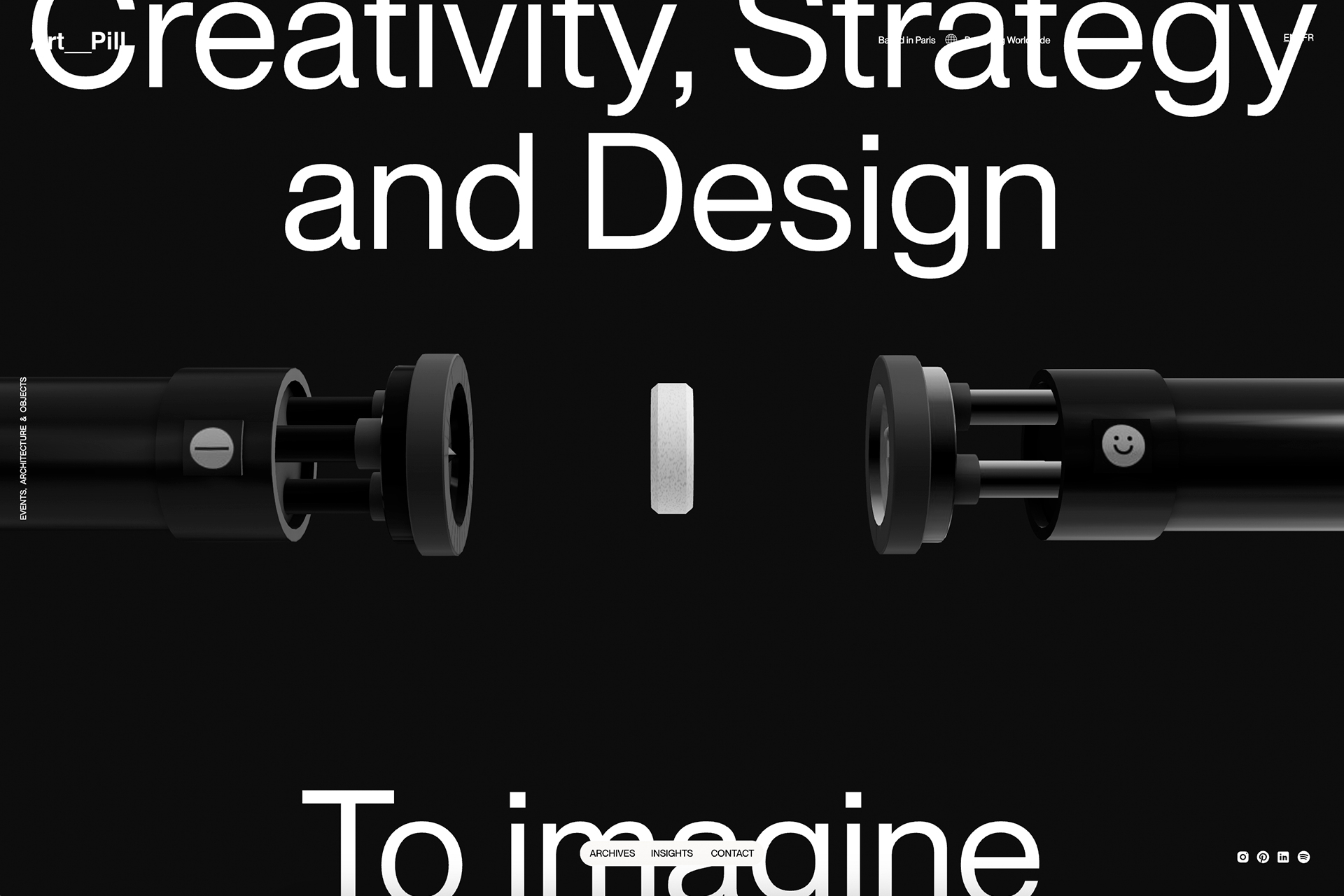Open the Spotify icon link

pos(1303,857)
